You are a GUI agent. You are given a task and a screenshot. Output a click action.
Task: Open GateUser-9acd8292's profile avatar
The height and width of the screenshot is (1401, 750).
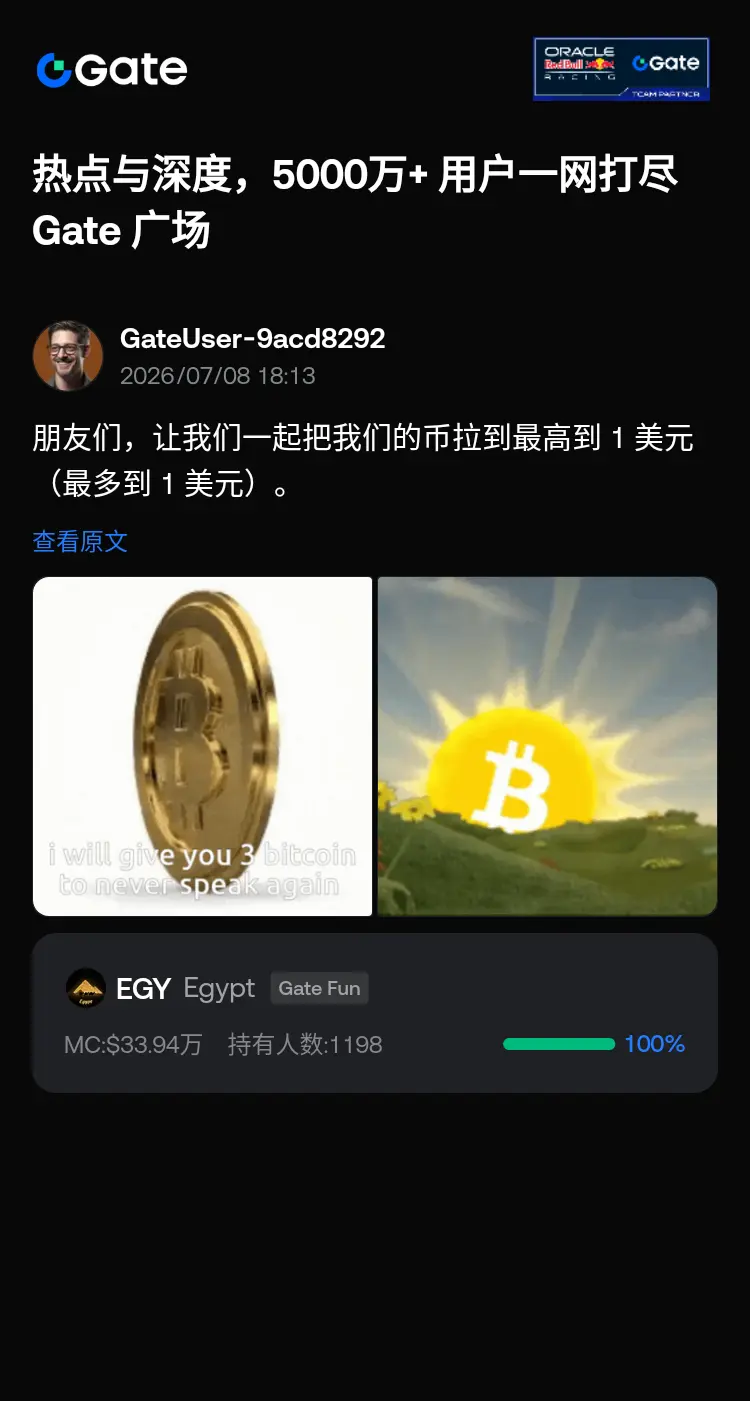pos(68,356)
